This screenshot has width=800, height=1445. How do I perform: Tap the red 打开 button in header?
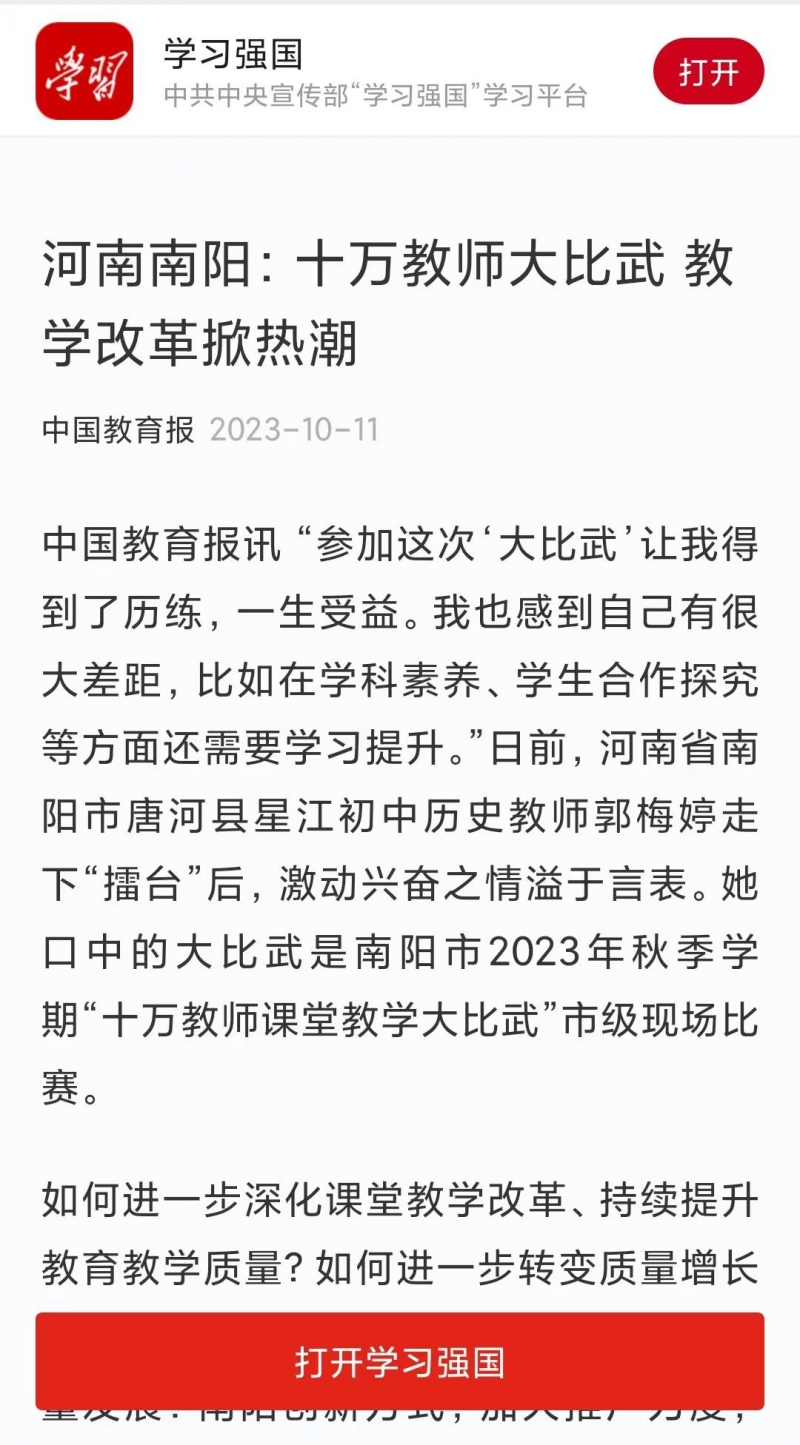click(x=708, y=72)
